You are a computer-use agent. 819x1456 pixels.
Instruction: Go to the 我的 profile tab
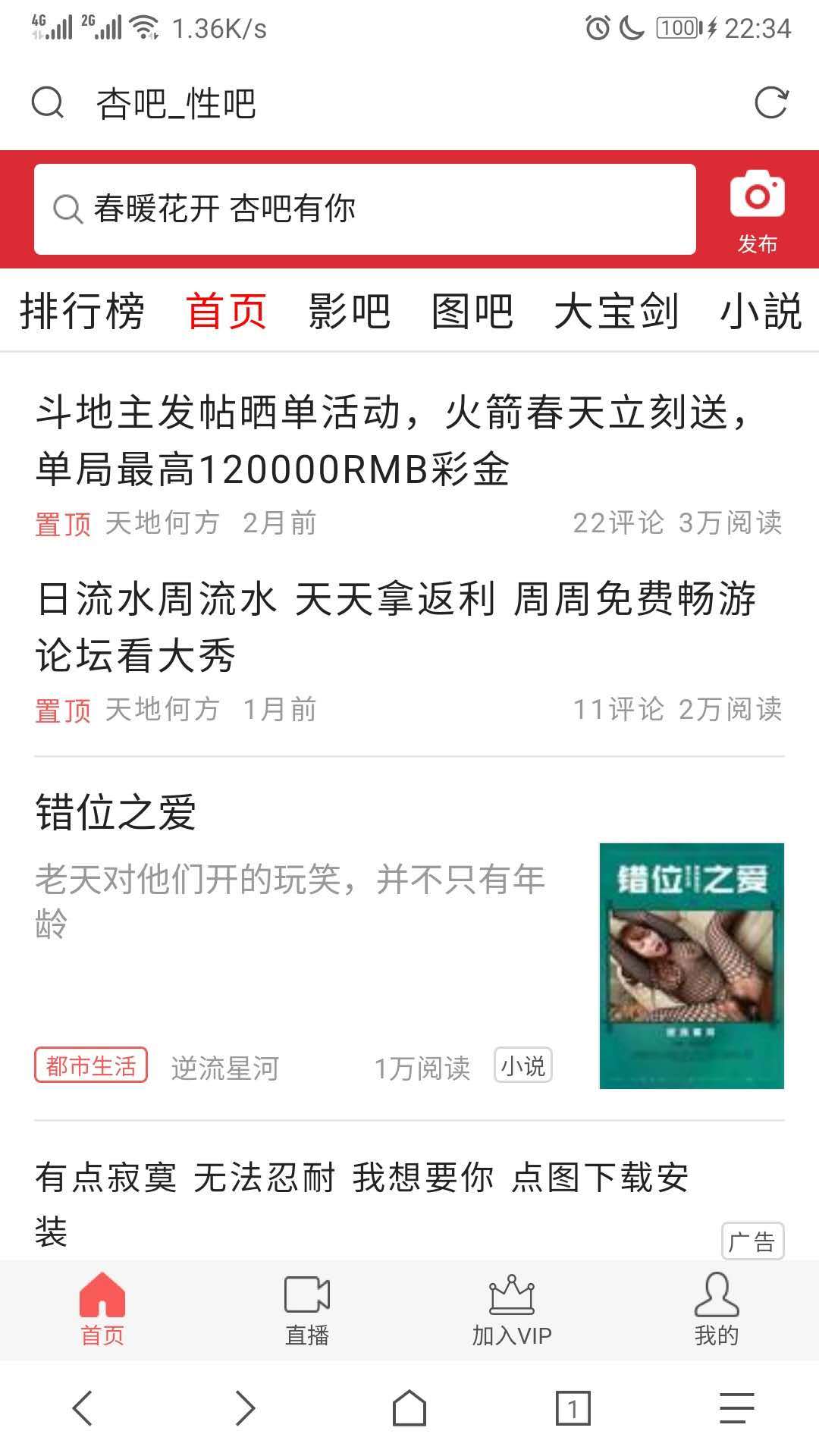point(716,1310)
